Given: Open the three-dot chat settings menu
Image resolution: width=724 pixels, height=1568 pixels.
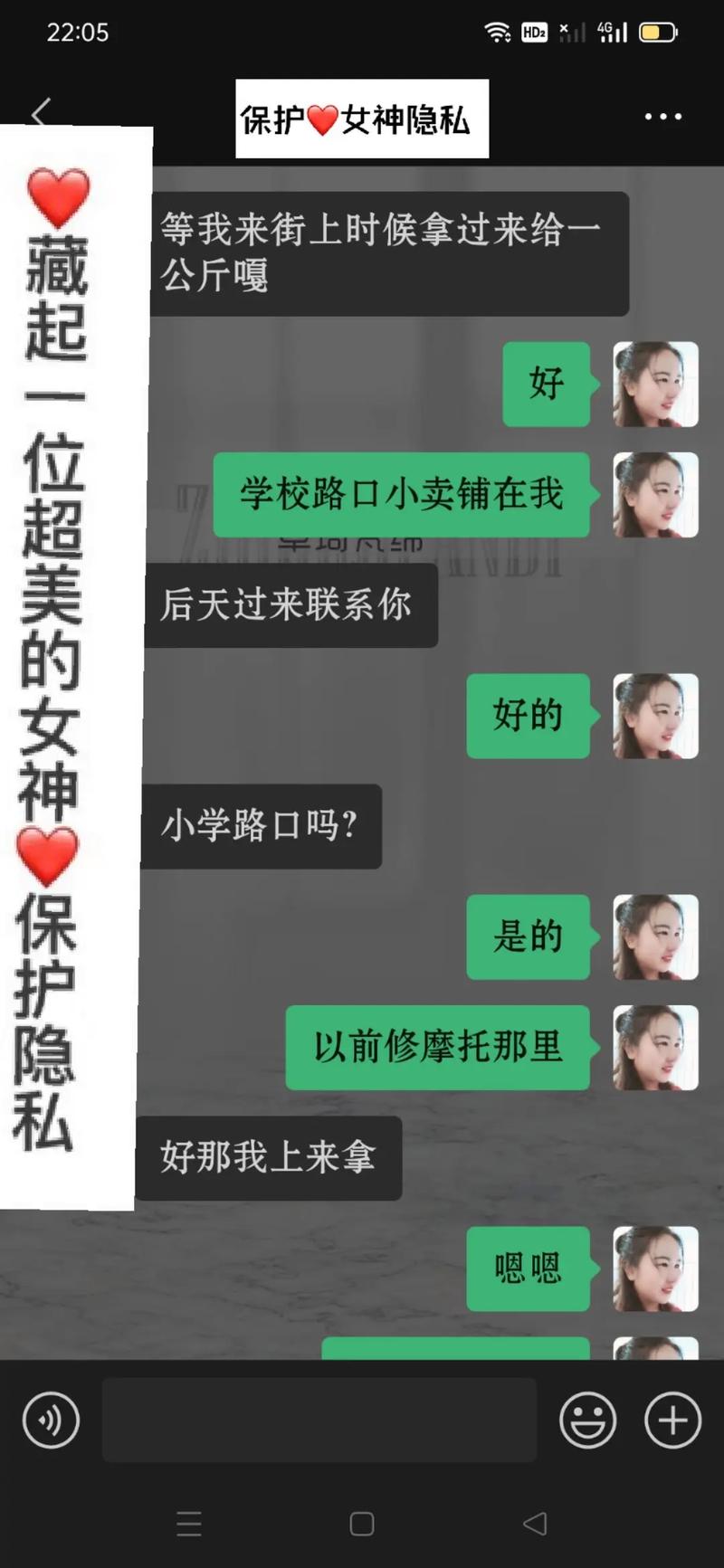Looking at the screenshot, I should pyautogui.click(x=665, y=116).
